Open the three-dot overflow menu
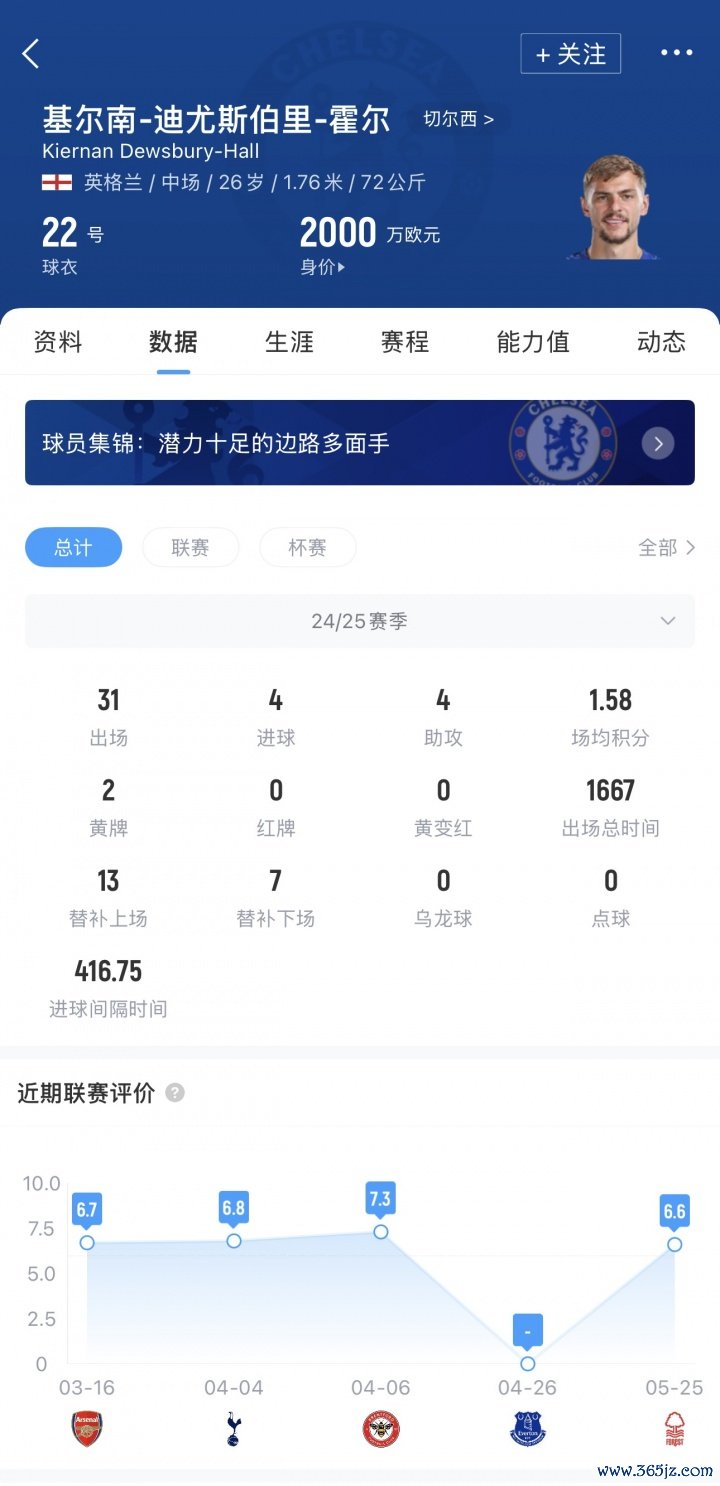Screen dimensions: 720x1486 tap(676, 54)
